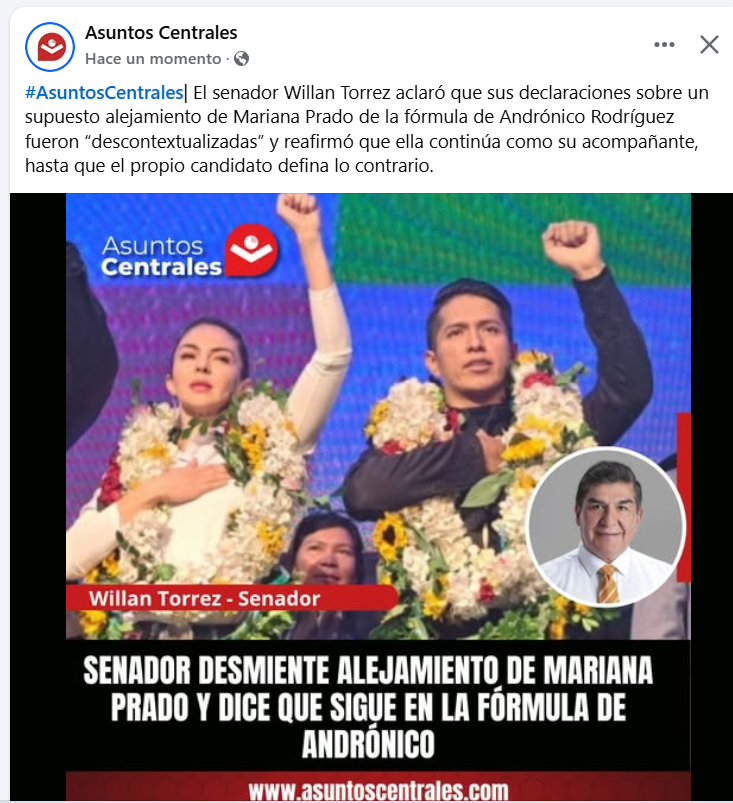Open the post timestamp 'Hace un momento'
This screenshot has width=733, height=803.
point(153,59)
